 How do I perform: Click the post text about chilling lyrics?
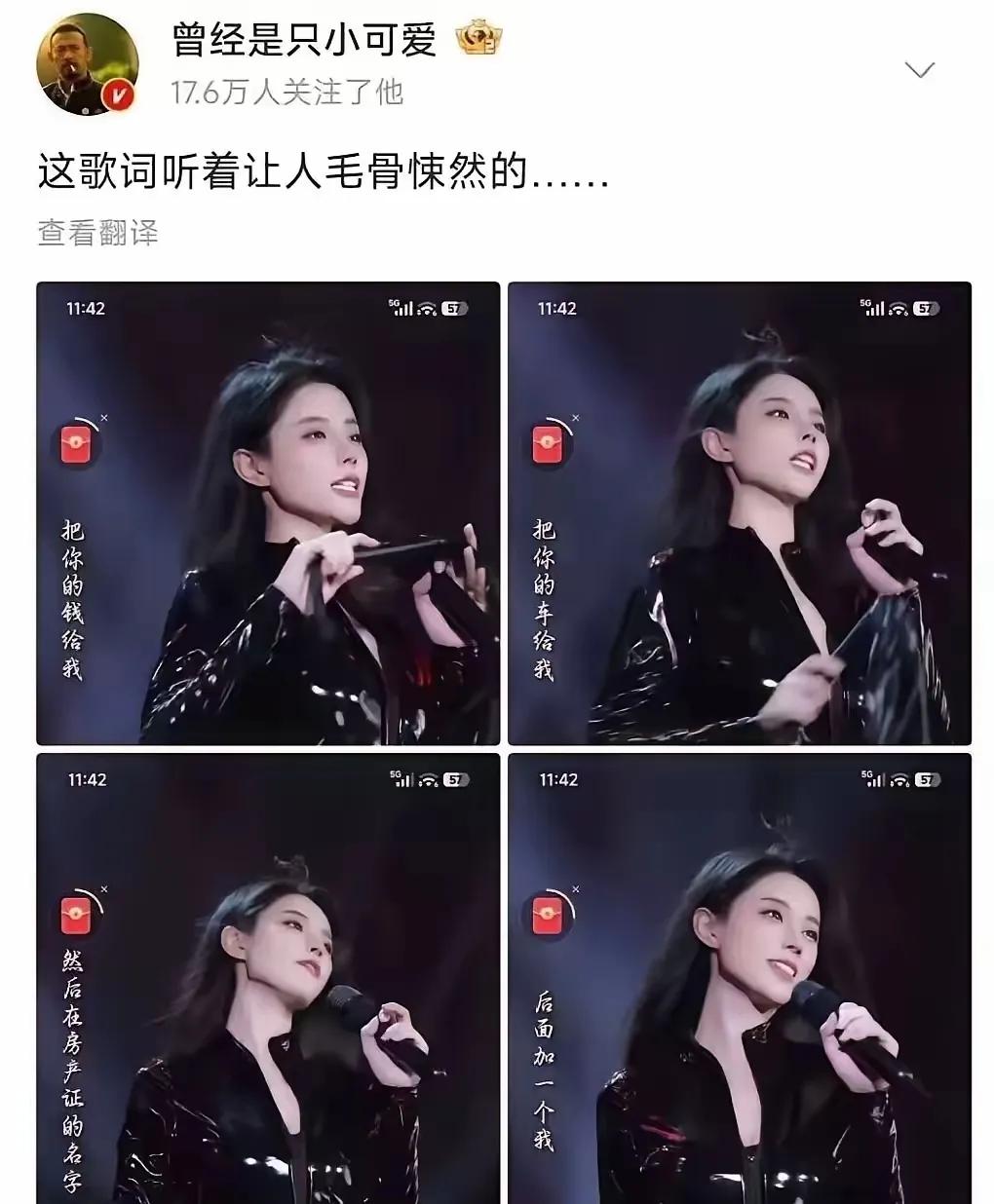(322, 169)
